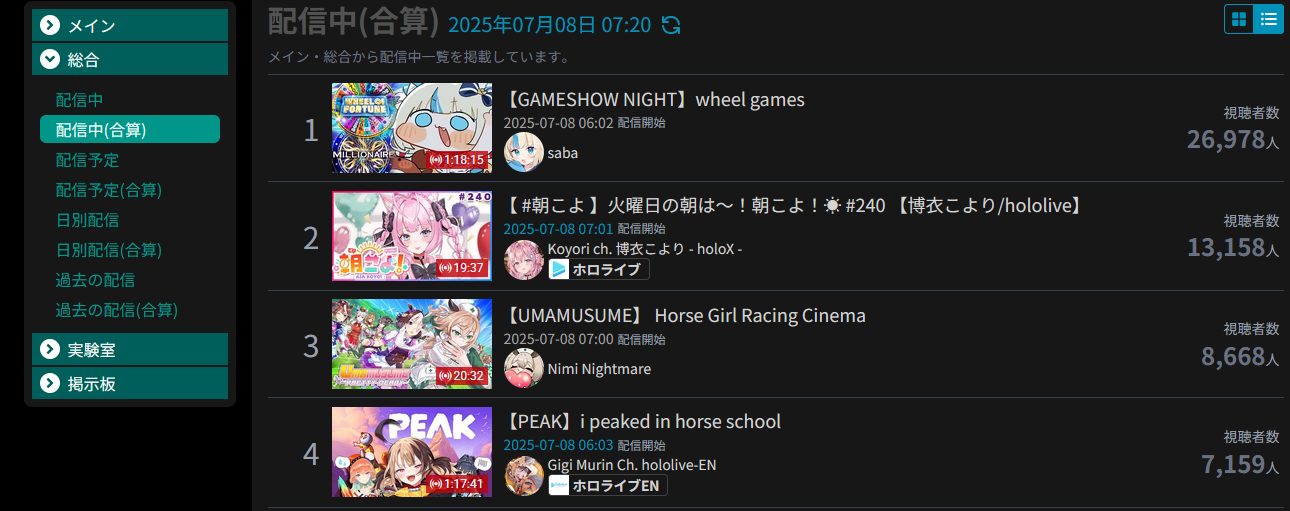Open the PEAK horse school thumbnail
The width and height of the screenshot is (1290, 511).
pos(411,452)
